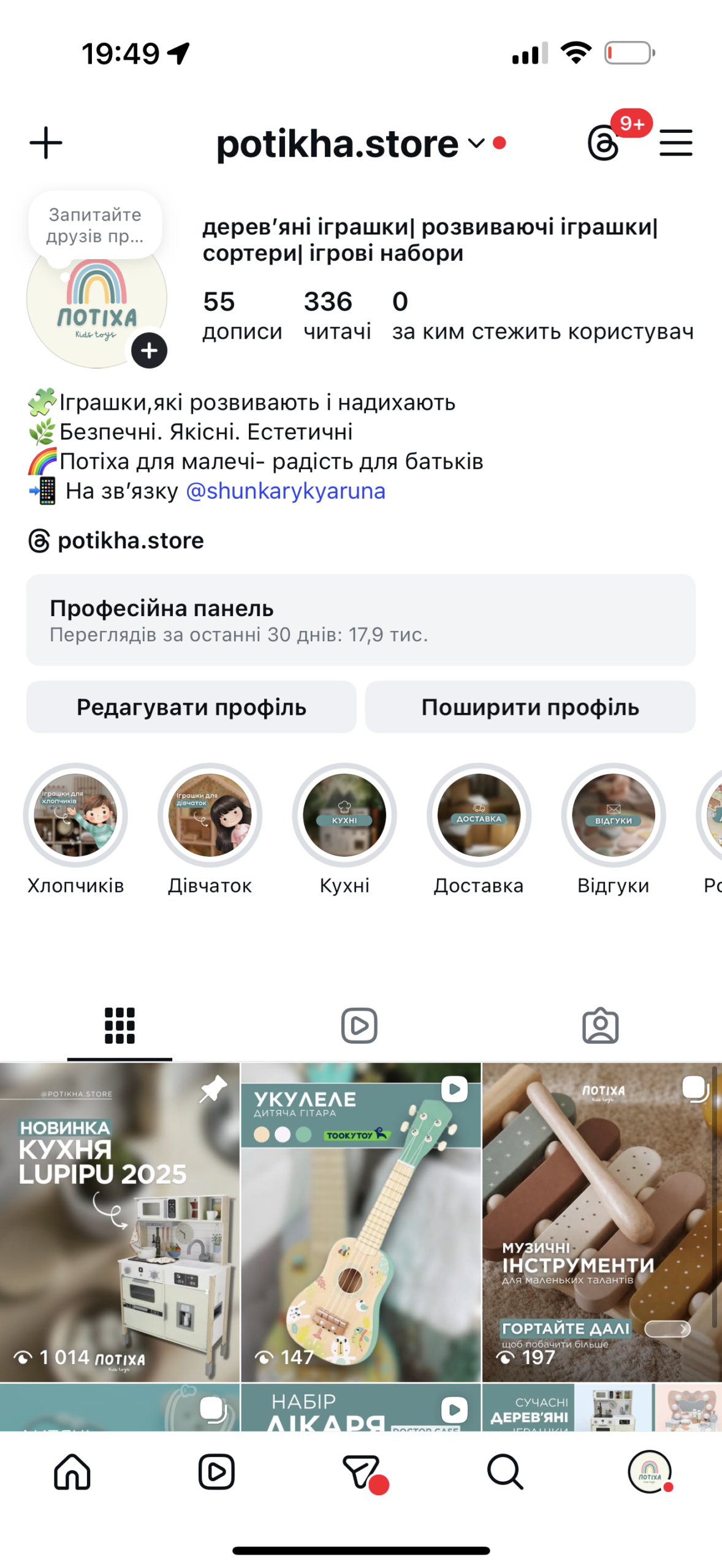Open the Відгуки highlight
722x1568 pixels.
point(614,815)
